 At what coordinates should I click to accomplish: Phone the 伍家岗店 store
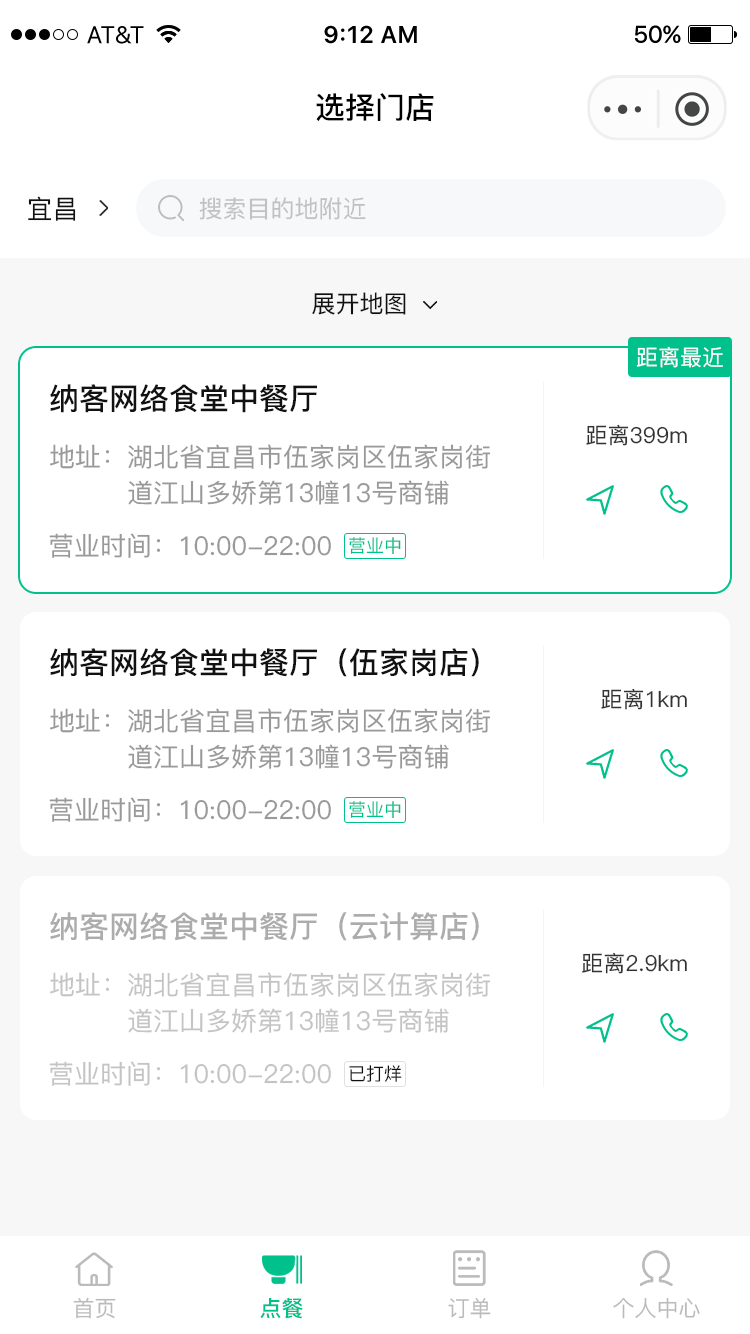(x=674, y=763)
